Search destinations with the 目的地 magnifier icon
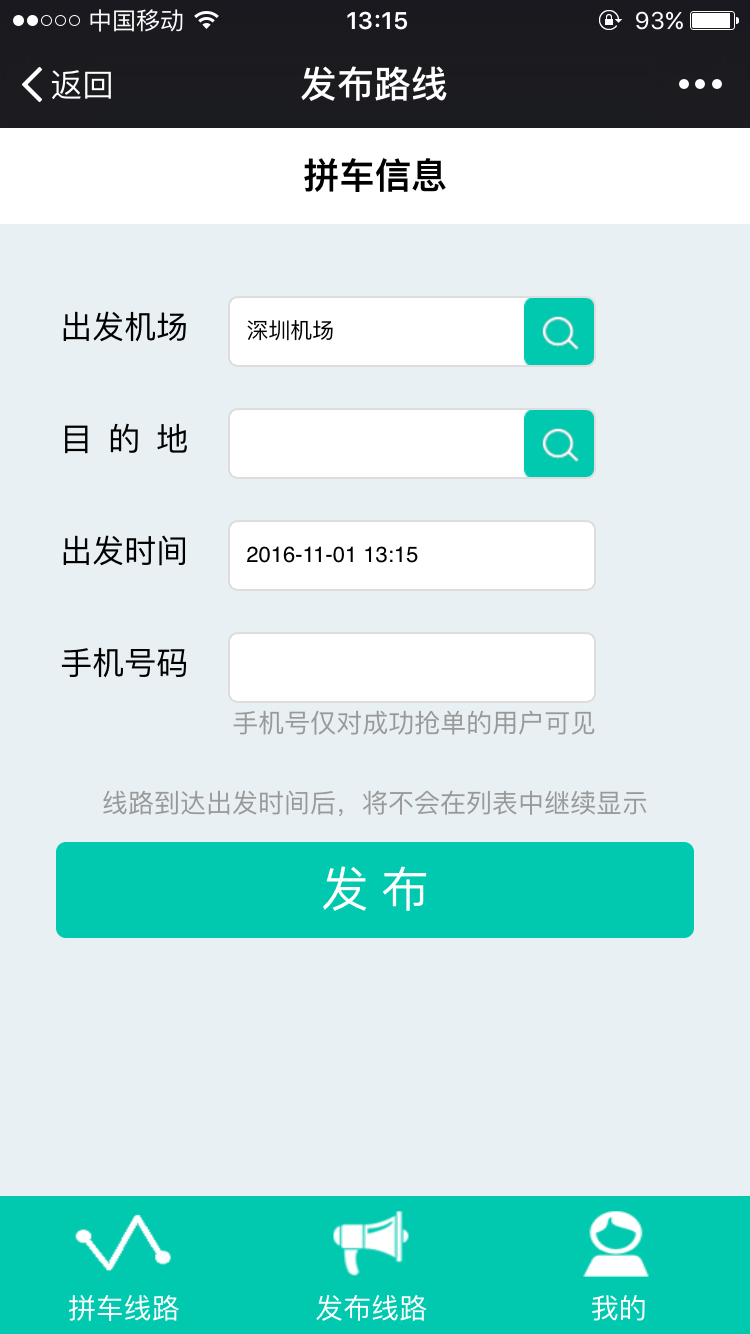Image resolution: width=750 pixels, height=1334 pixels. (559, 443)
